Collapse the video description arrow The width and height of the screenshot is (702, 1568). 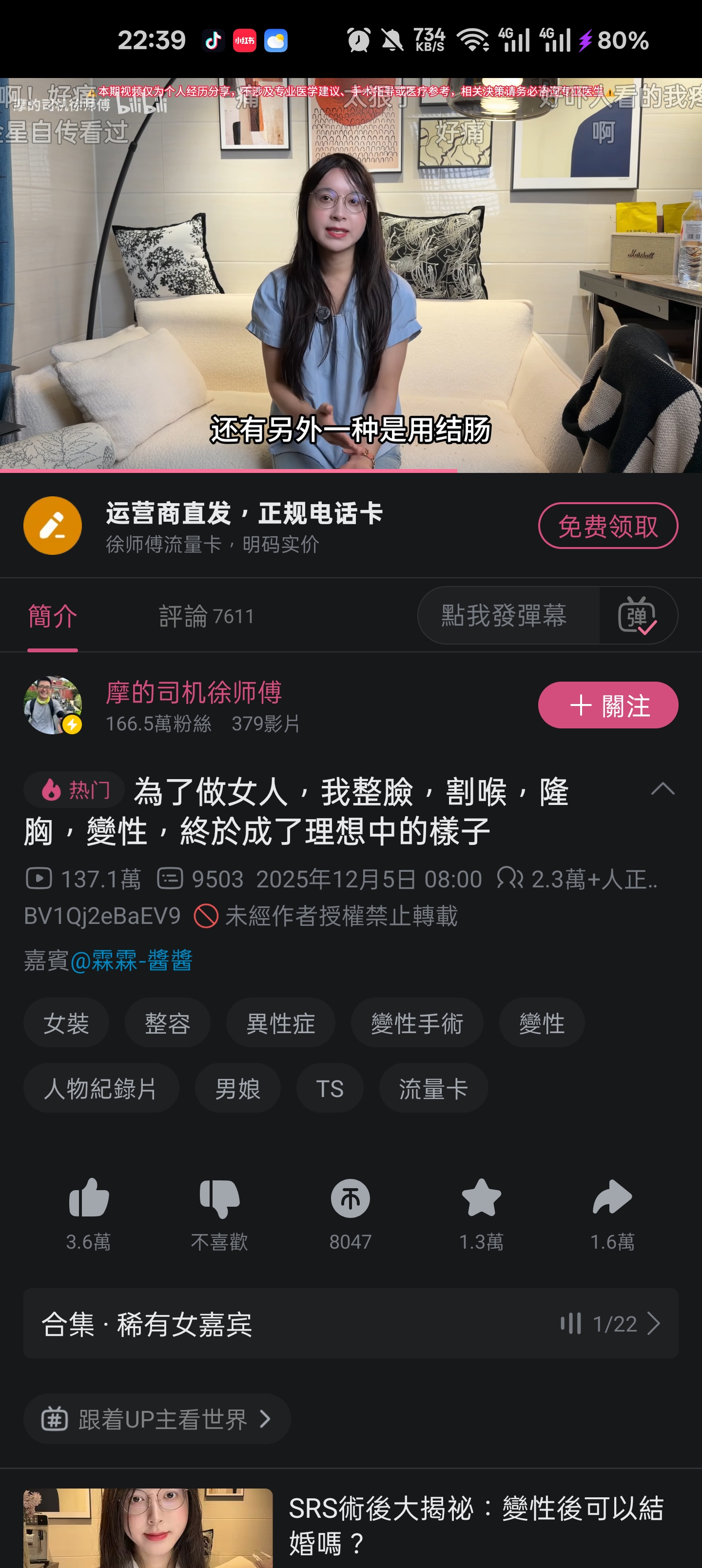pyautogui.click(x=663, y=789)
